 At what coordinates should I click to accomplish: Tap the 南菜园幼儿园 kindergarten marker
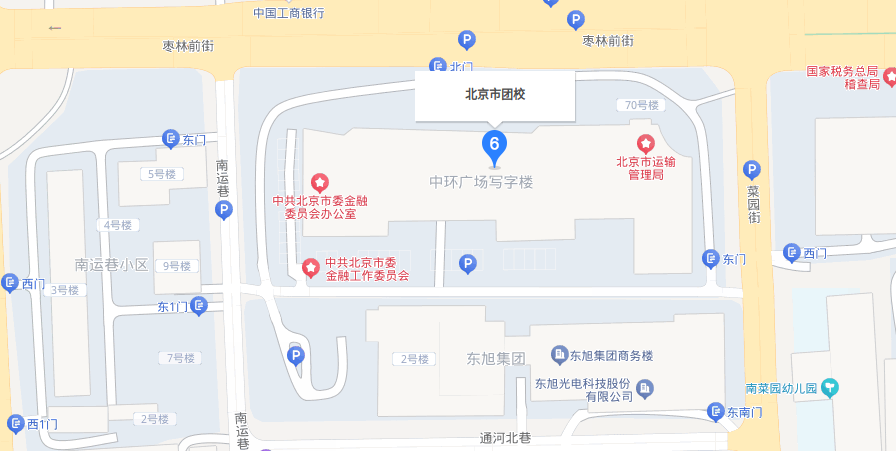[830, 388]
